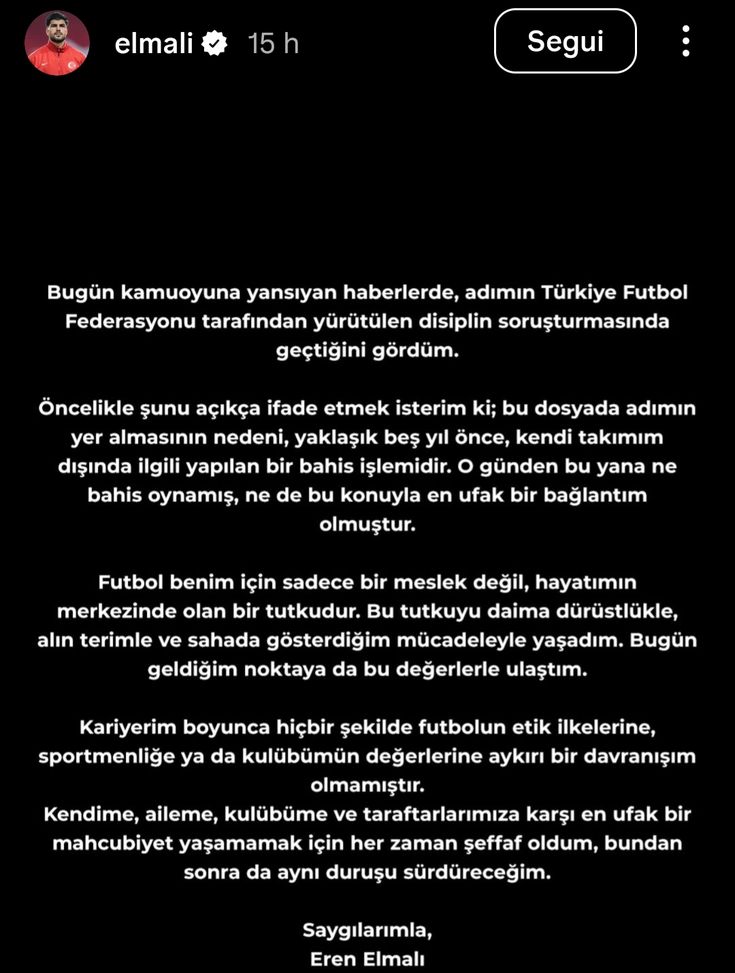Follow elmali with the Segui button
Viewport: 735px width, 973px height.
[x=565, y=41]
